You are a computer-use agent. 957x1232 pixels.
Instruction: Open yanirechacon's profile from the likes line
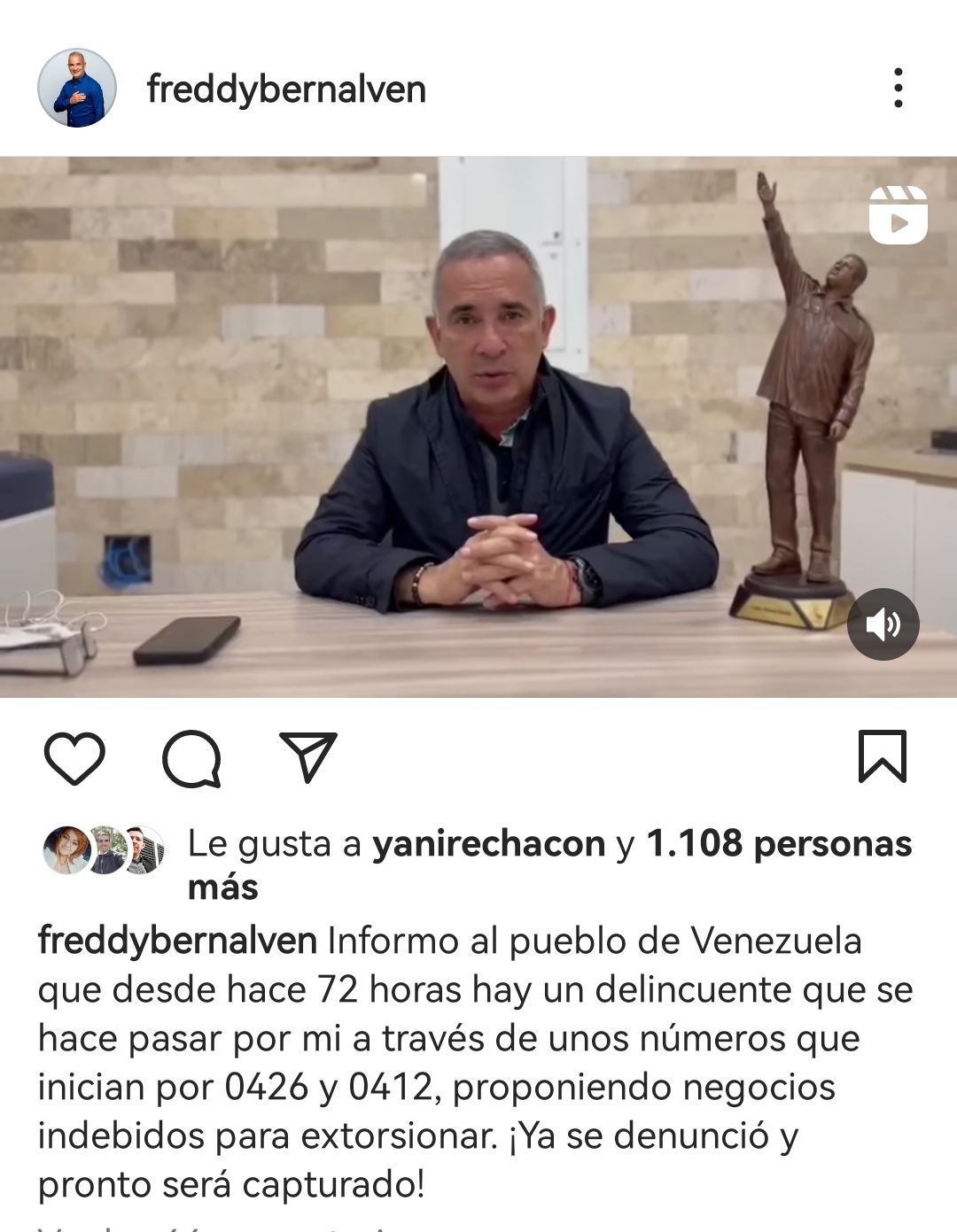(488, 844)
